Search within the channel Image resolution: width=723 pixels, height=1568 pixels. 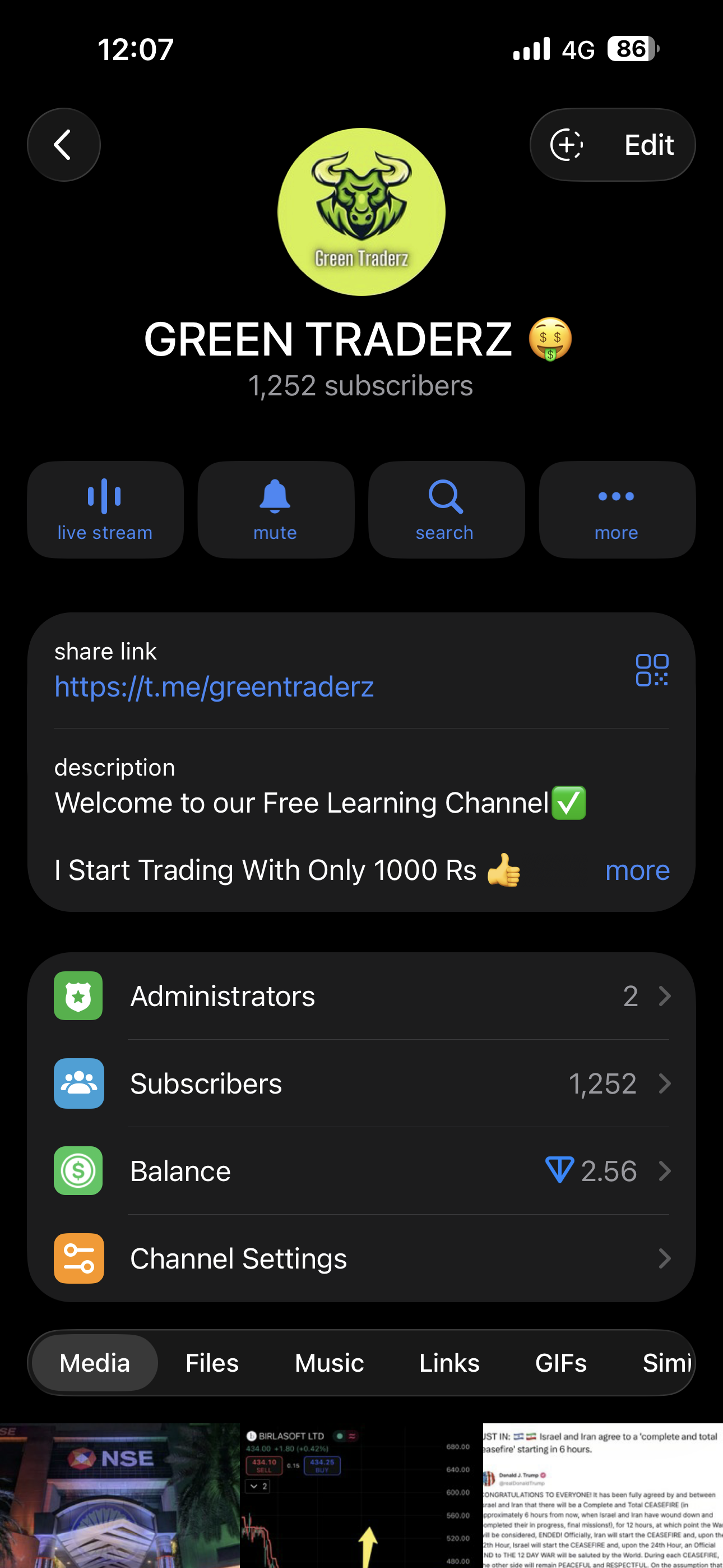[446, 509]
